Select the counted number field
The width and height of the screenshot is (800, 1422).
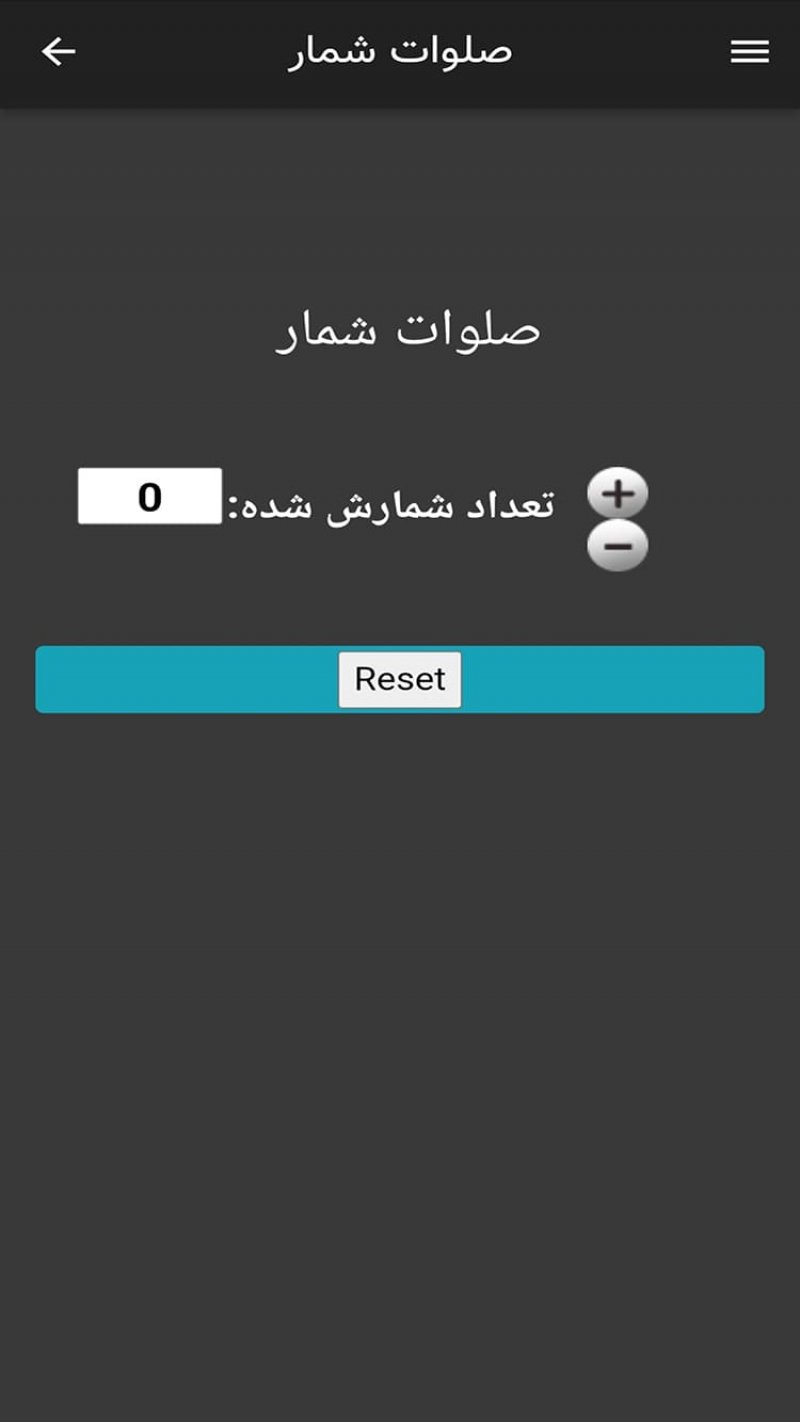[x=150, y=496]
